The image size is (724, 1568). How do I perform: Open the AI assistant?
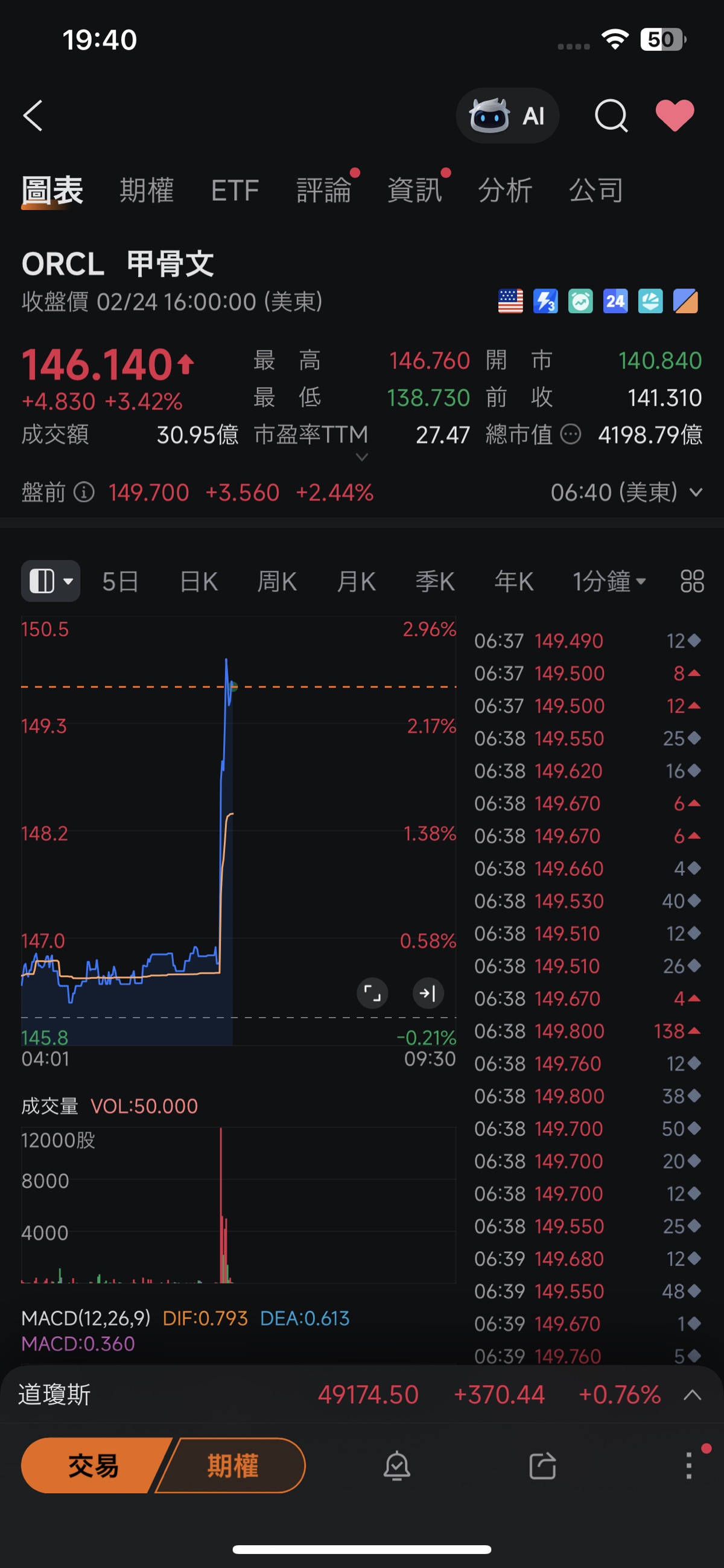pyautogui.click(x=507, y=116)
